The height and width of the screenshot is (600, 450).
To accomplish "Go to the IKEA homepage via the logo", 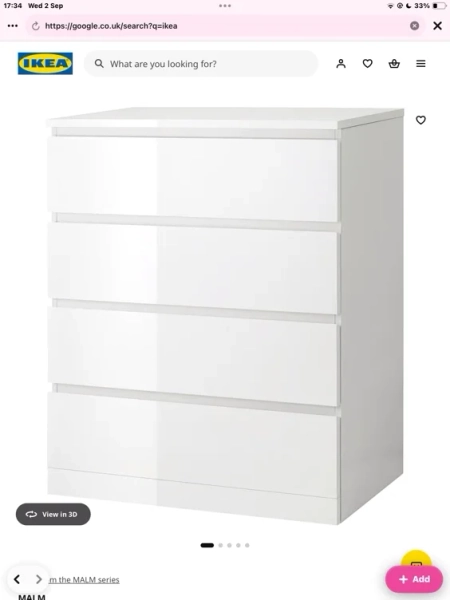I will [x=45, y=64].
